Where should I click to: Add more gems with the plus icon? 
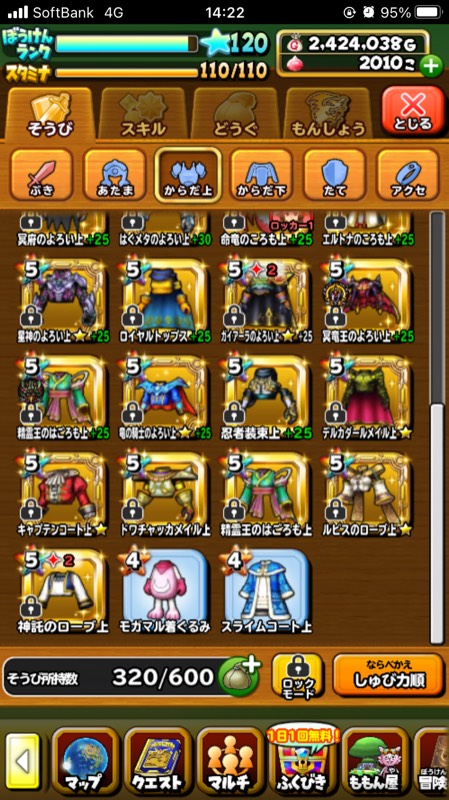click(x=431, y=66)
